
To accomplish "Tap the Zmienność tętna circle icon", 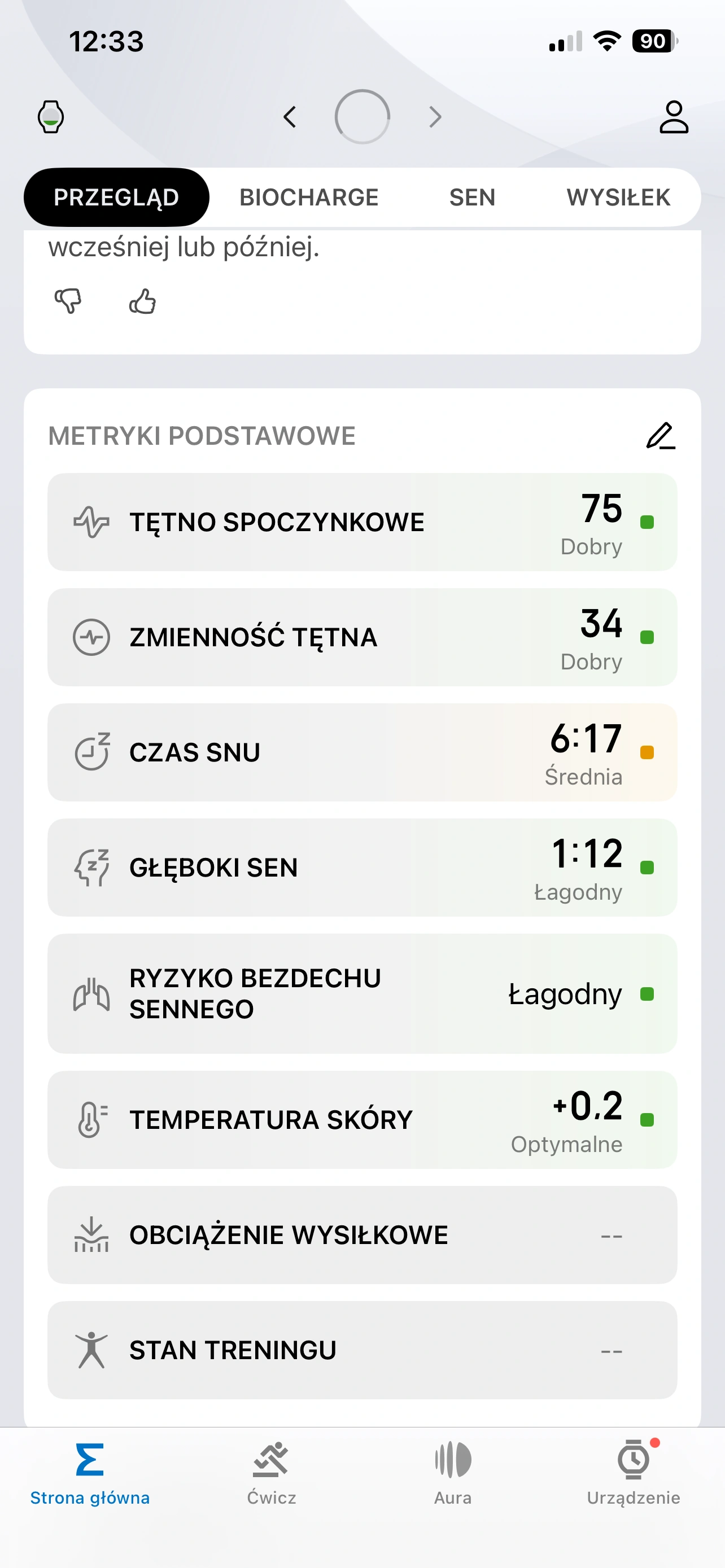I will pos(91,637).
